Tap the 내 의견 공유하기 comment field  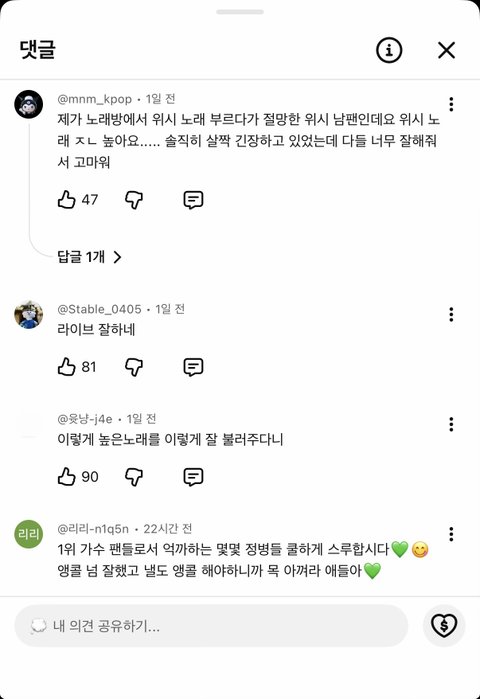pos(211,626)
